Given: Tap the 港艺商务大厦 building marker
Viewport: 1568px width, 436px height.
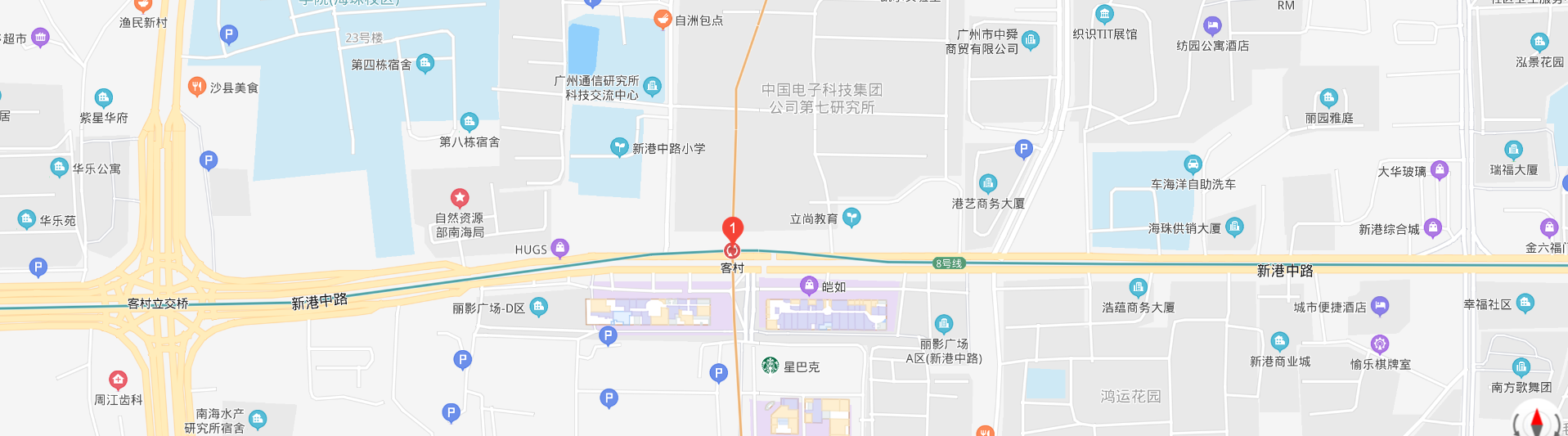Looking at the screenshot, I should pyautogui.click(x=988, y=183).
